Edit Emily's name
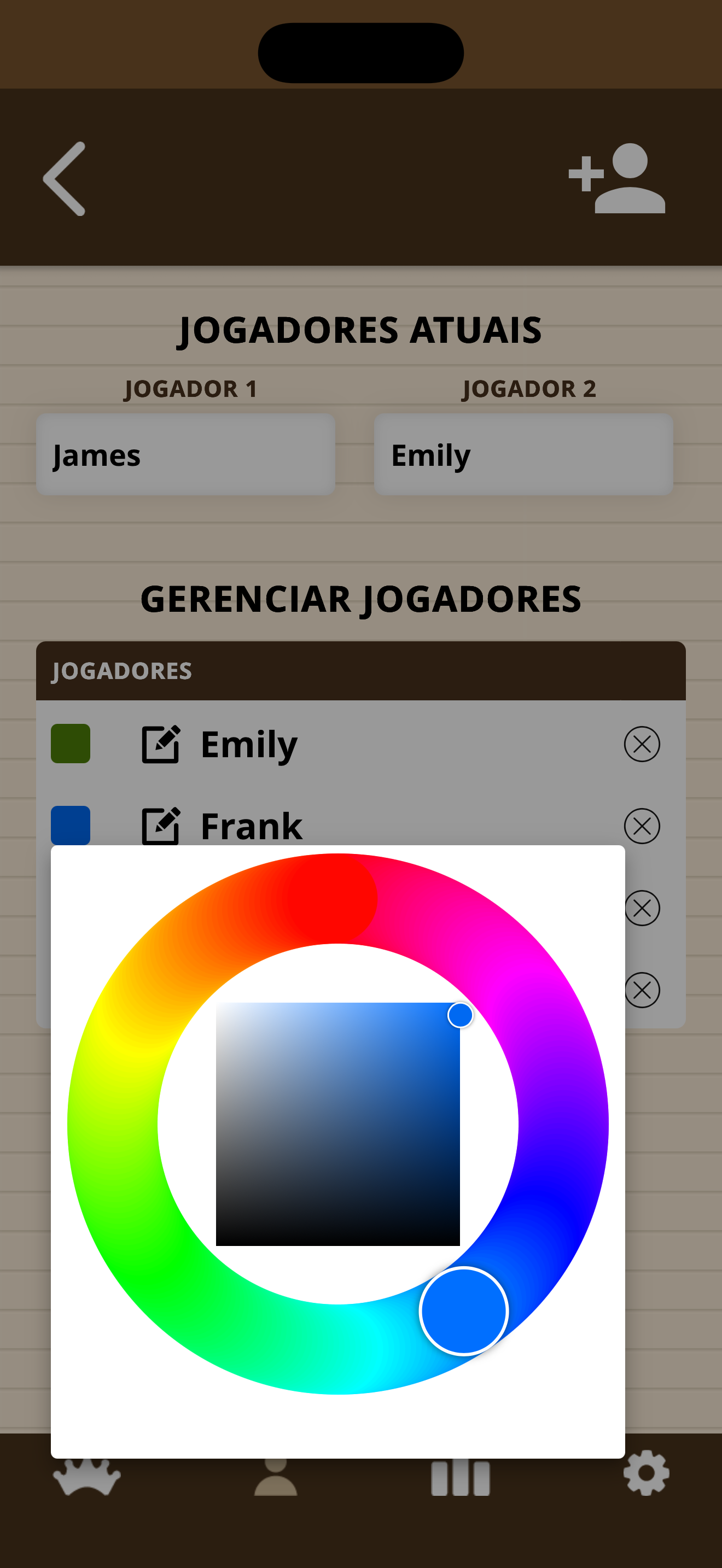722x1568 pixels. coord(161,743)
